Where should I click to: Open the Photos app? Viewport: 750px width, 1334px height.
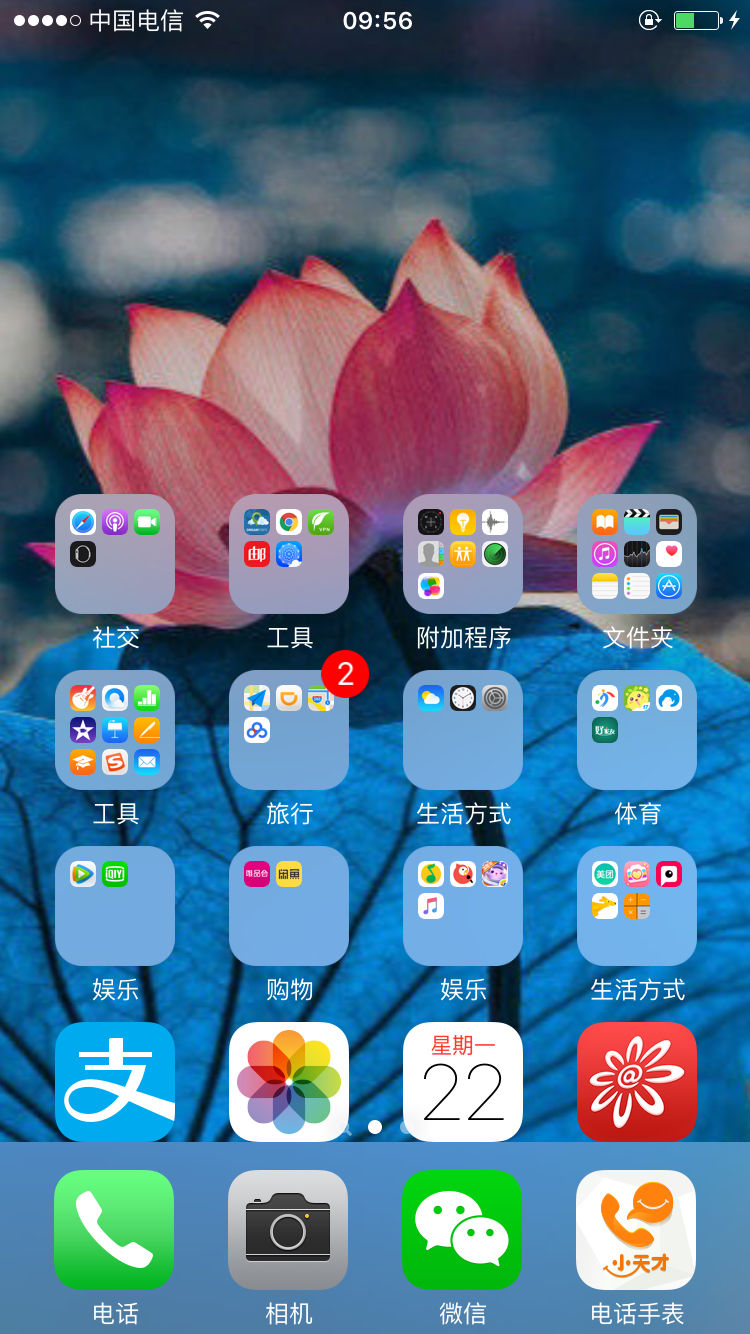pos(289,1082)
